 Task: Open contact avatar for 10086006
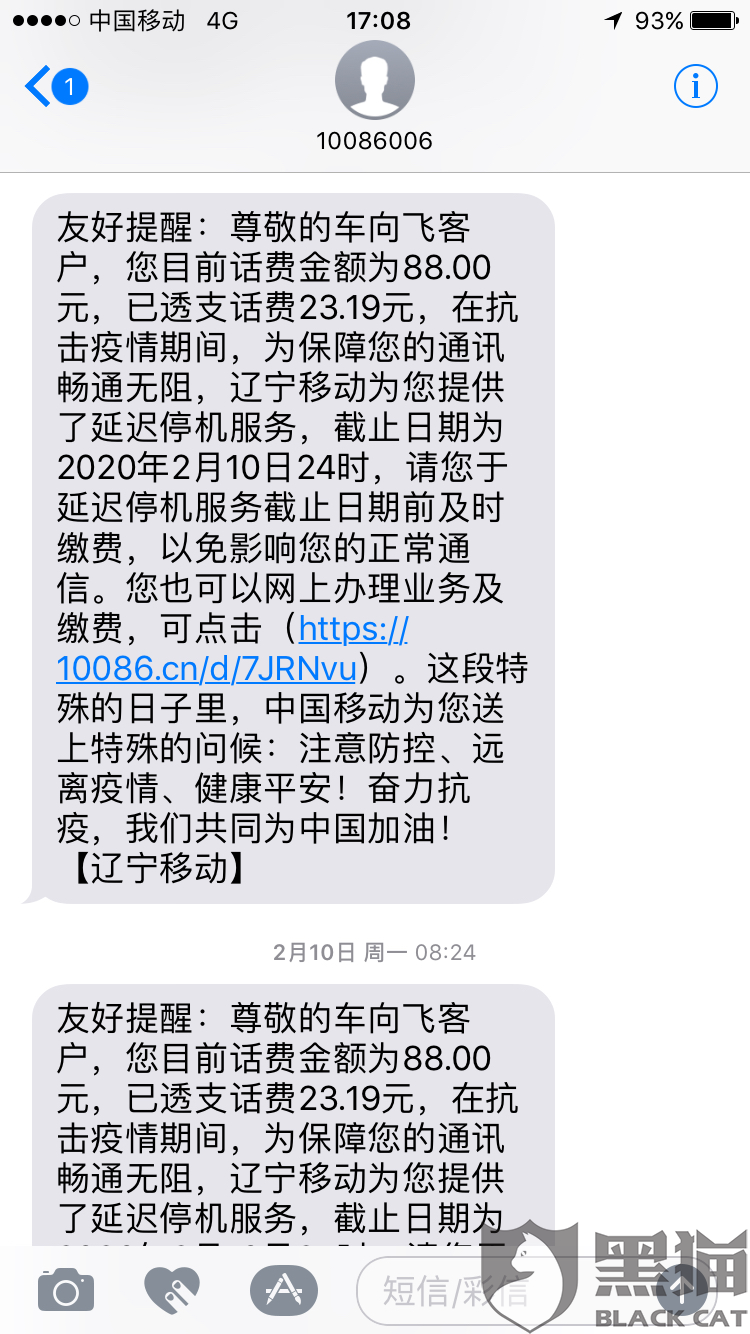coord(374,81)
